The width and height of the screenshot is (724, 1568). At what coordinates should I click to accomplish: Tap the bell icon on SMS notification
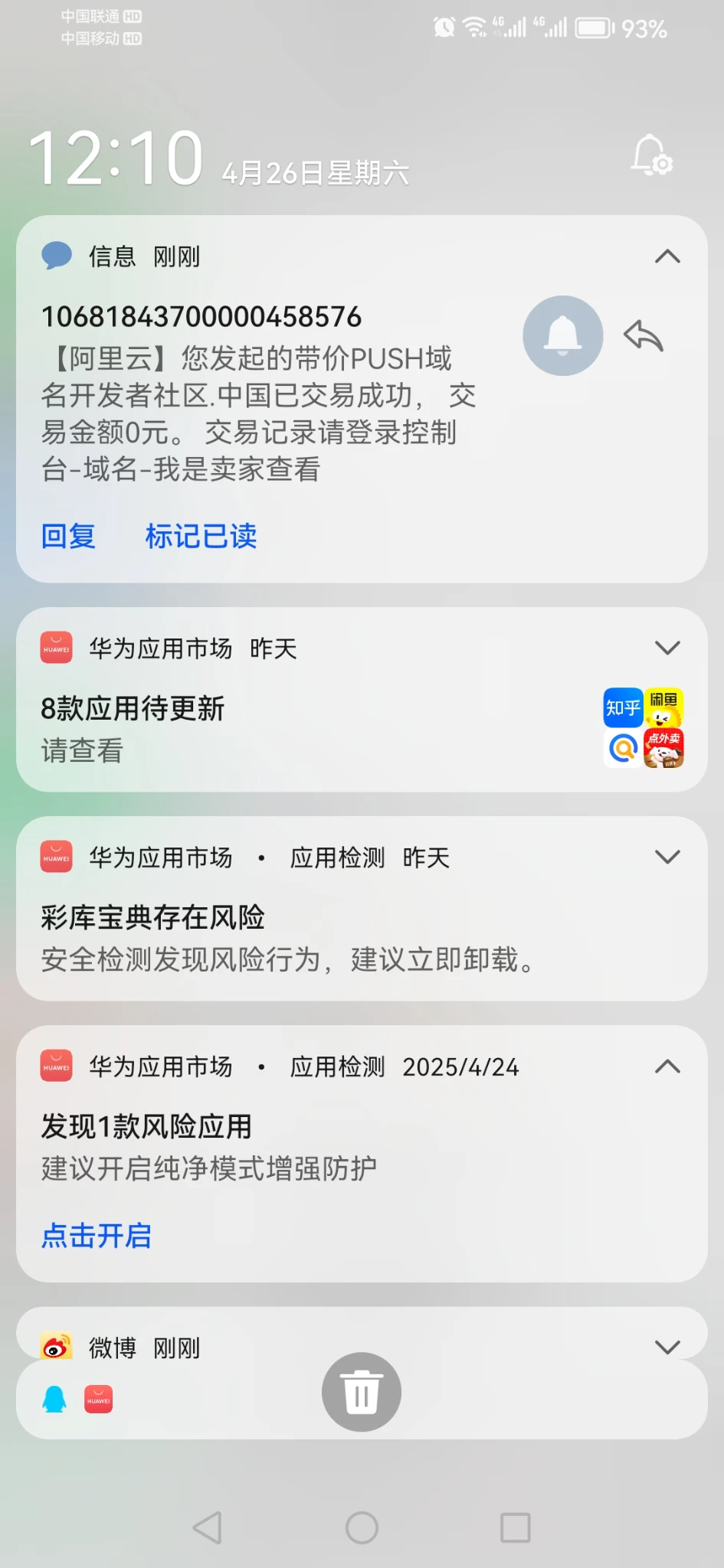(562, 335)
